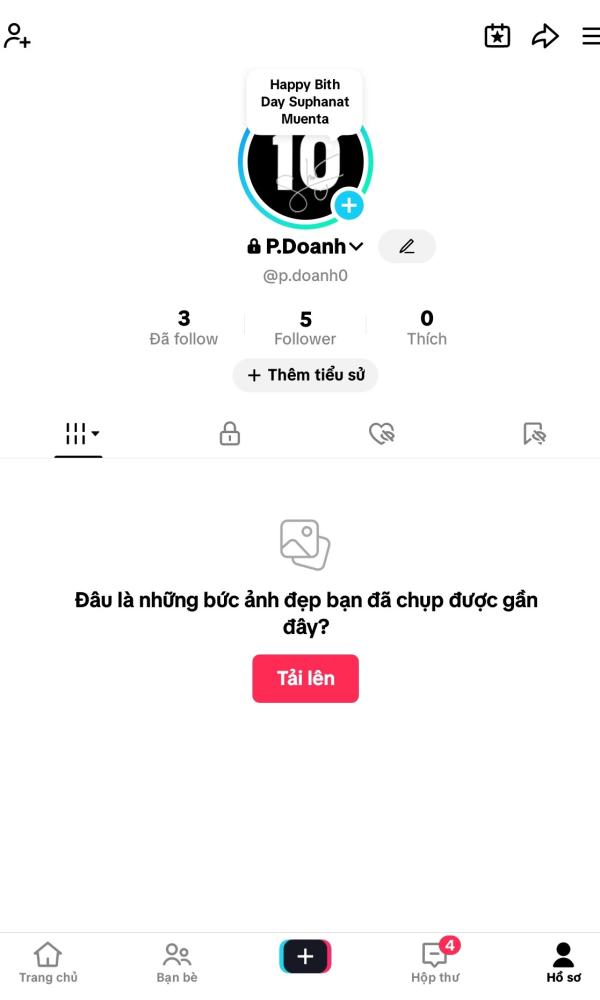The width and height of the screenshot is (600, 1000).
Task: Tap the Tải lên button
Action: pos(305,678)
